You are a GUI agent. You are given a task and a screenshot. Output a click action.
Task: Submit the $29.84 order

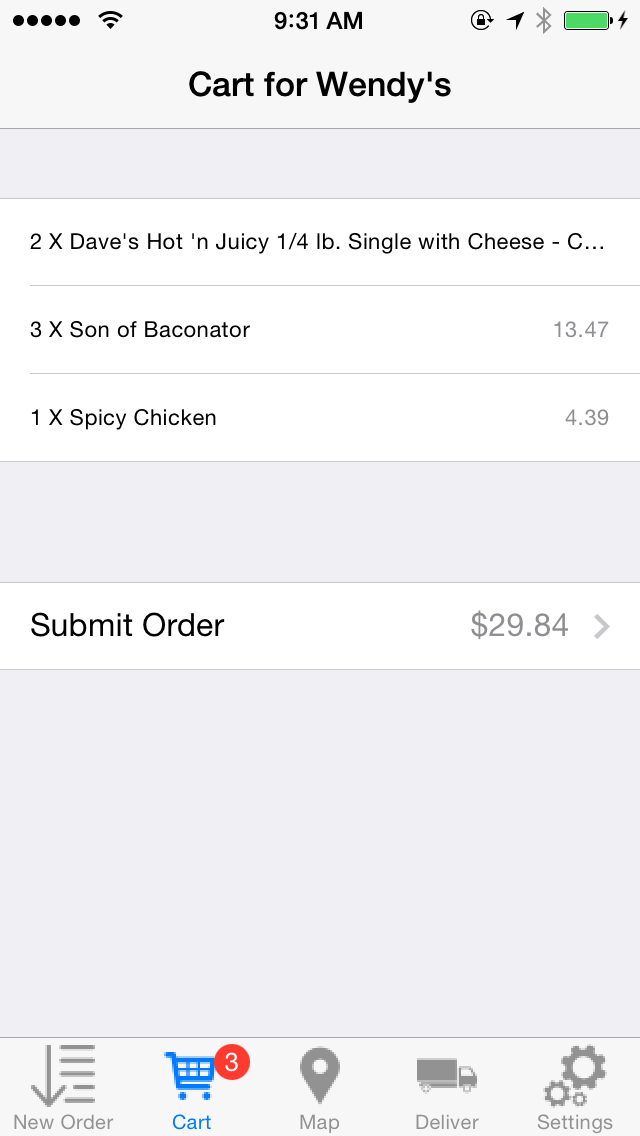pos(320,626)
